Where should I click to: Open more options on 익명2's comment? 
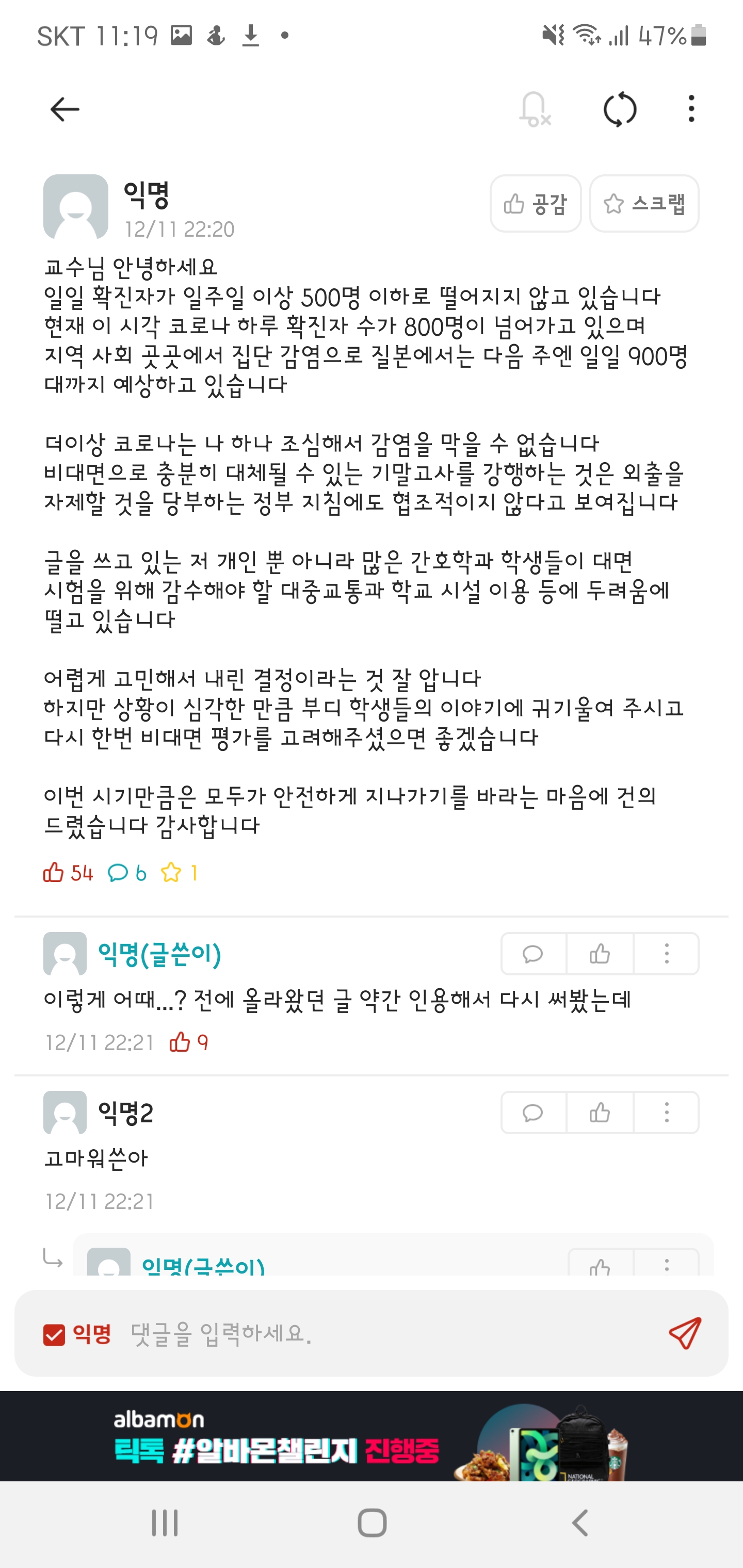coord(666,1112)
